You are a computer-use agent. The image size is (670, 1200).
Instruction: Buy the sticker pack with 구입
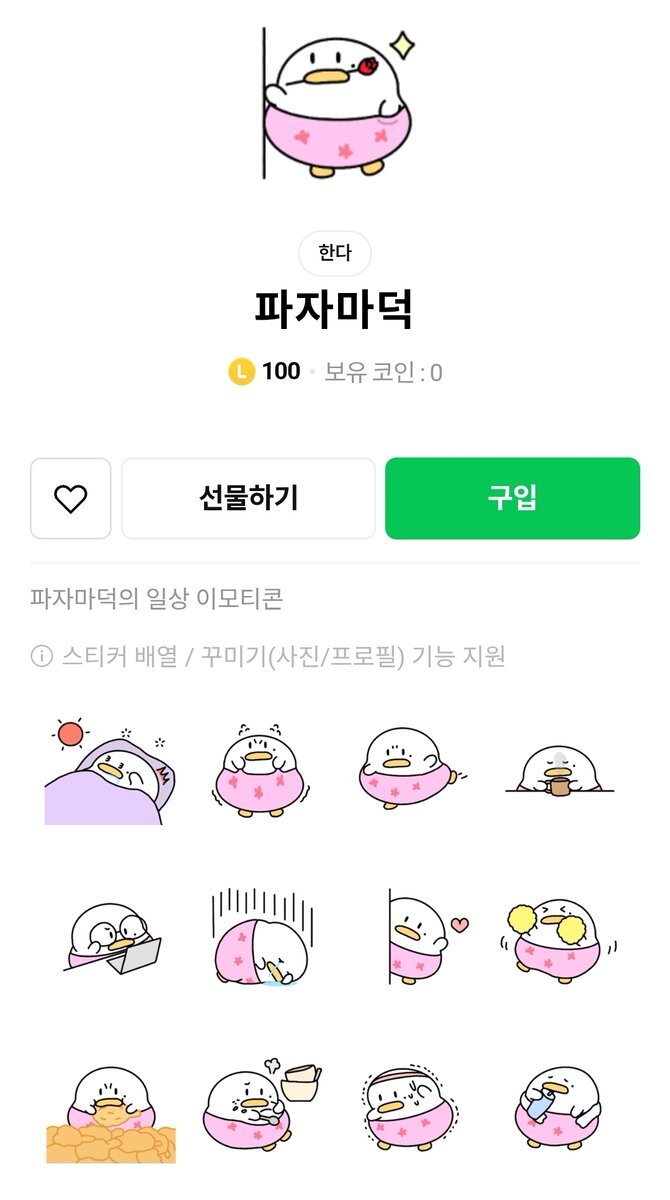512,498
